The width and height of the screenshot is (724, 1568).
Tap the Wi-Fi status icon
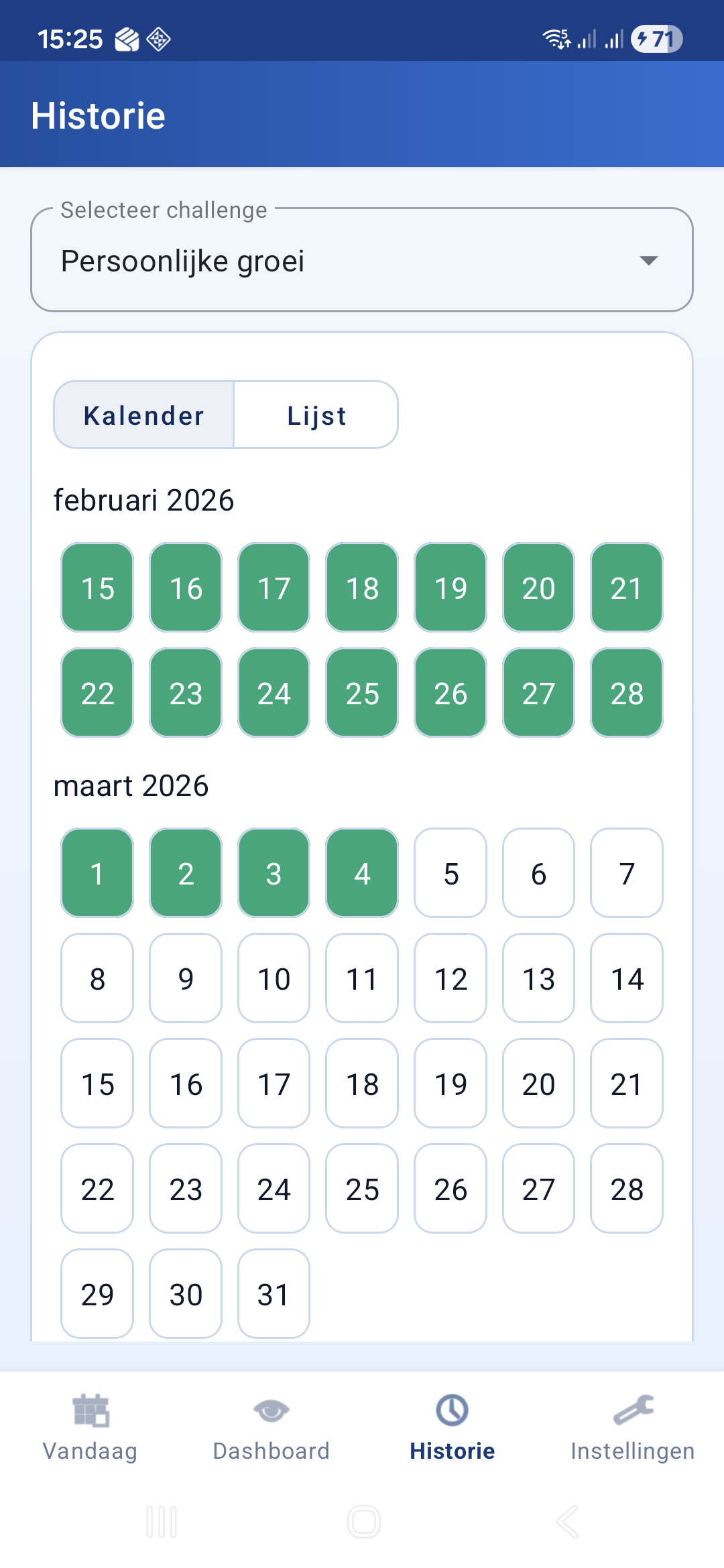pos(555,38)
